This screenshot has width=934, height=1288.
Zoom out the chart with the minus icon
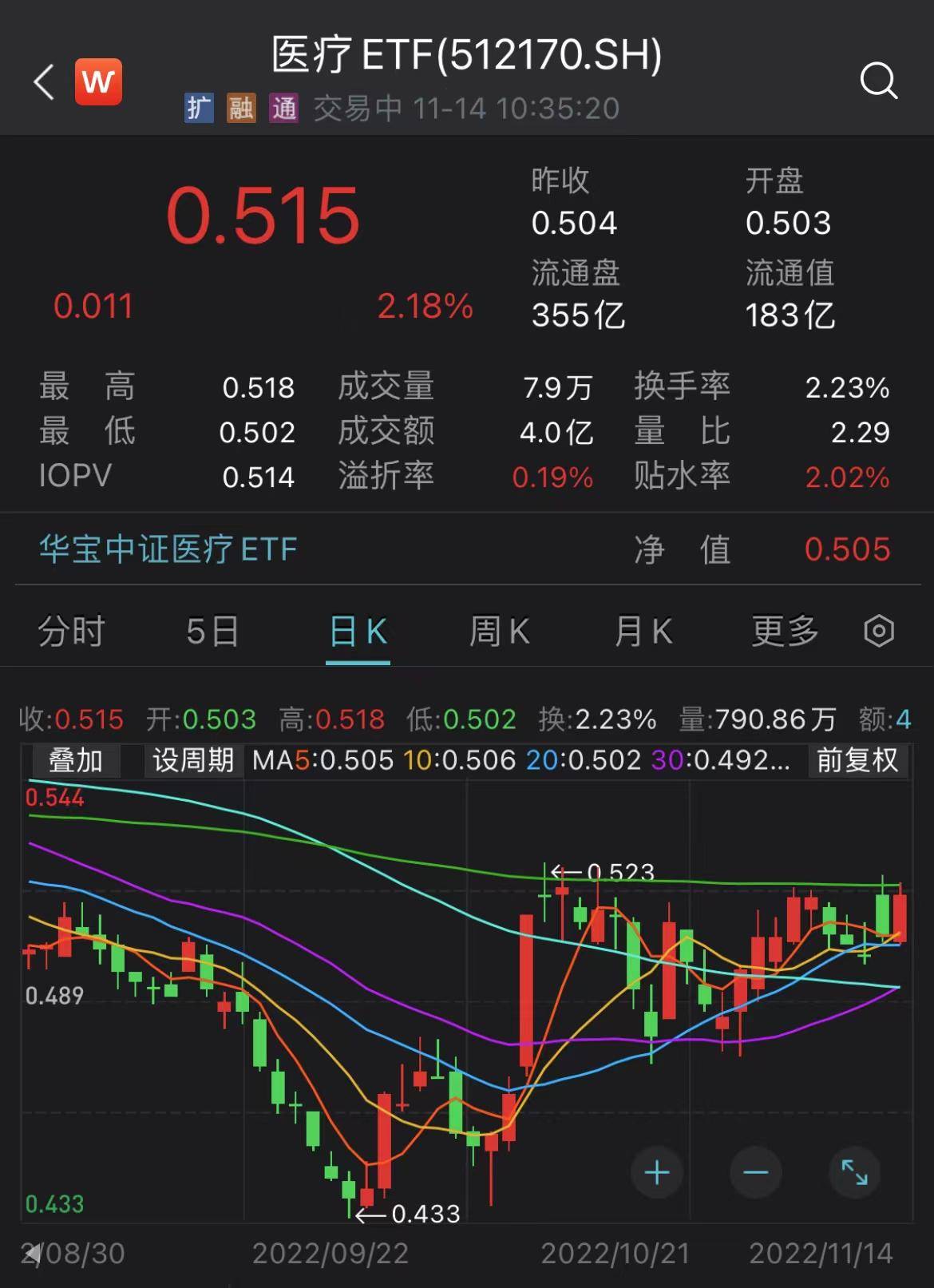tap(755, 1171)
